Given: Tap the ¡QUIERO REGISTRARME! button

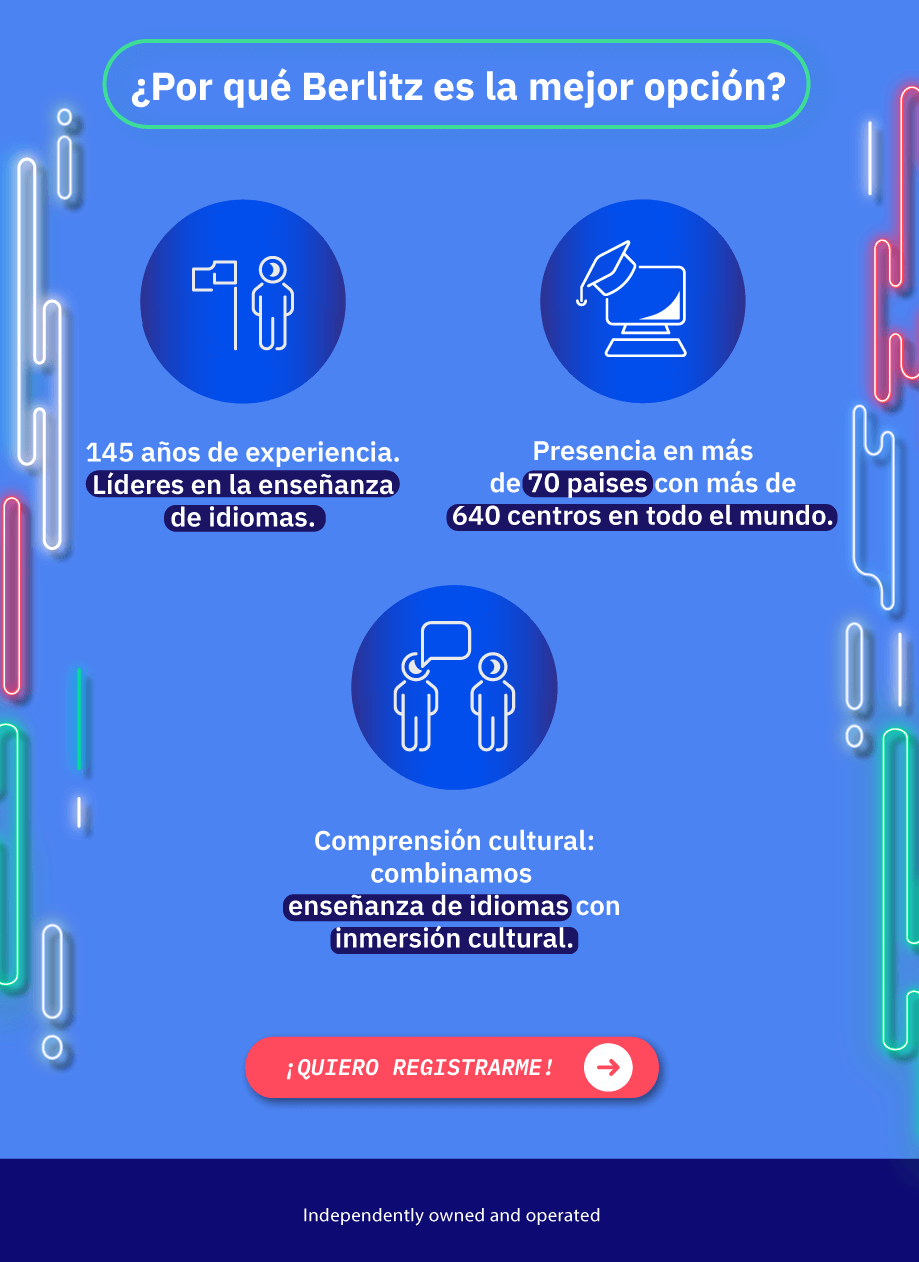Looking at the screenshot, I should [452, 1067].
